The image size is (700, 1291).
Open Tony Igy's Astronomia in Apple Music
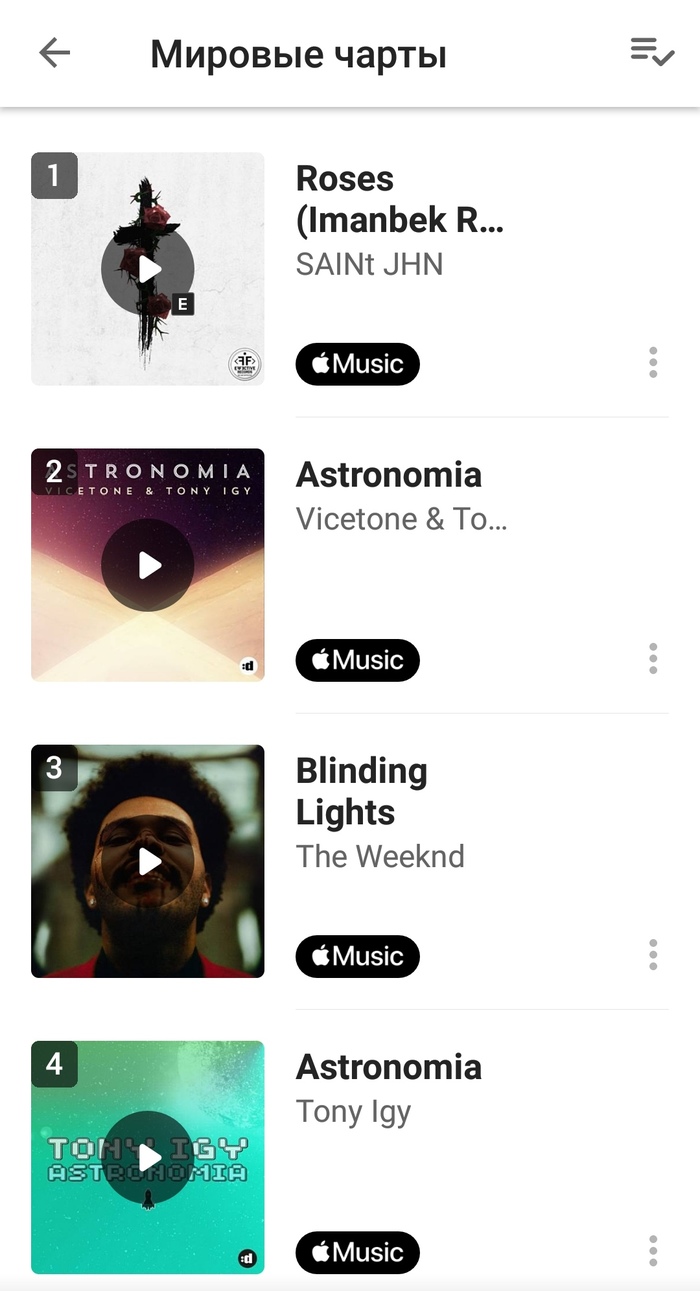tap(357, 1252)
